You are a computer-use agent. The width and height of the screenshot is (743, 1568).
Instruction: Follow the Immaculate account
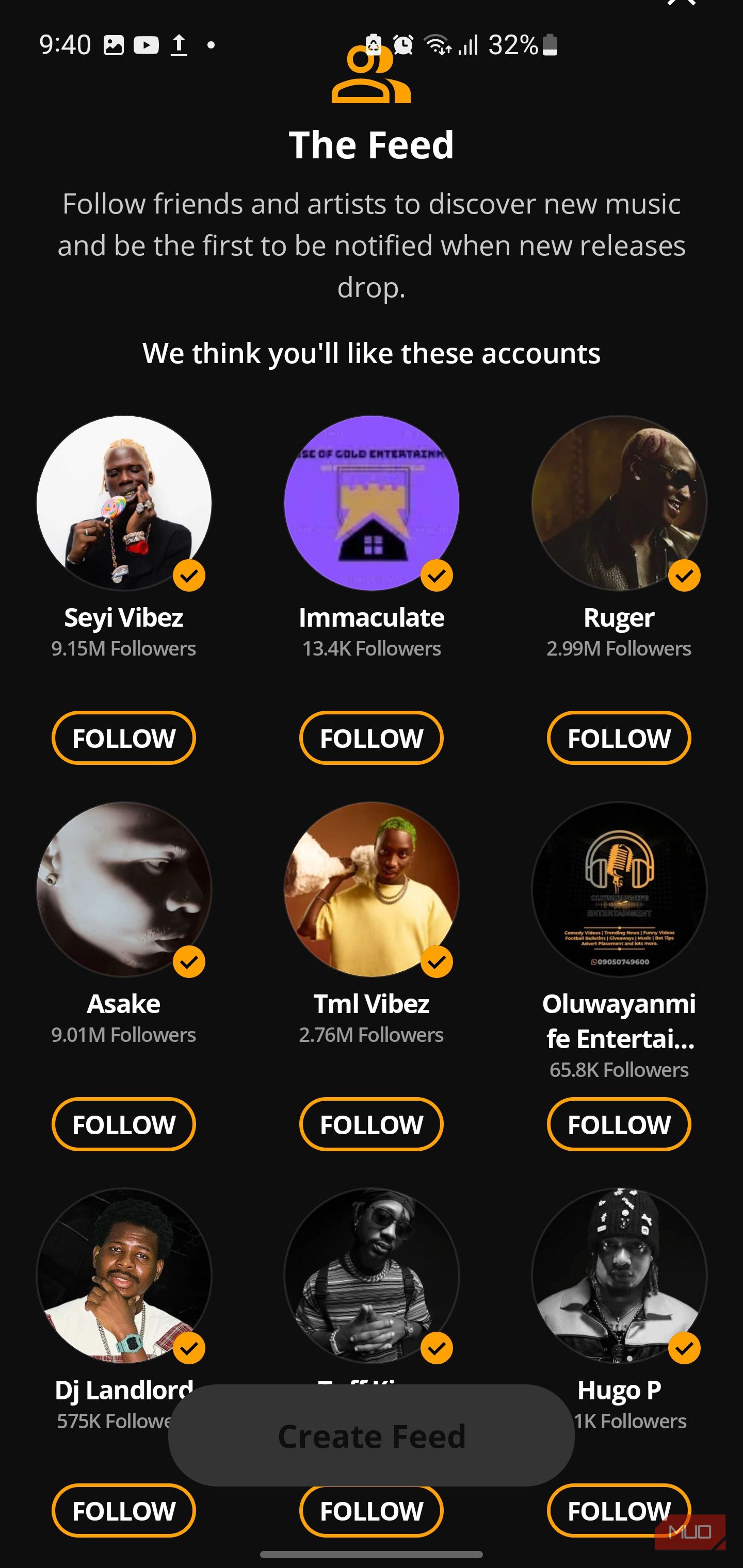[372, 738]
